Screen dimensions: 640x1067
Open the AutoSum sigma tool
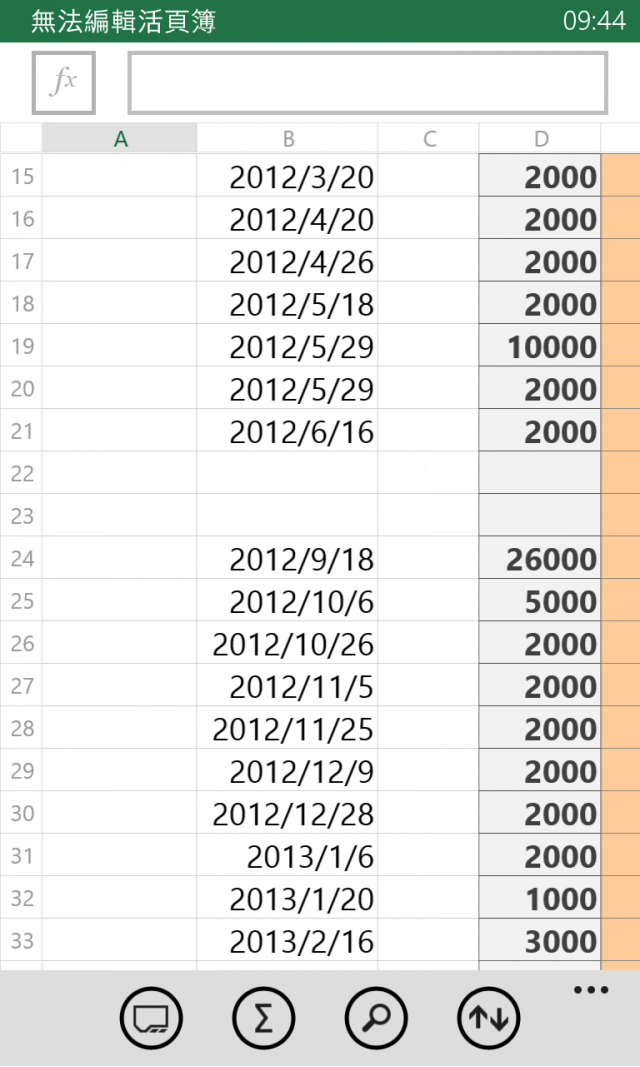(x=264, y=1018)
